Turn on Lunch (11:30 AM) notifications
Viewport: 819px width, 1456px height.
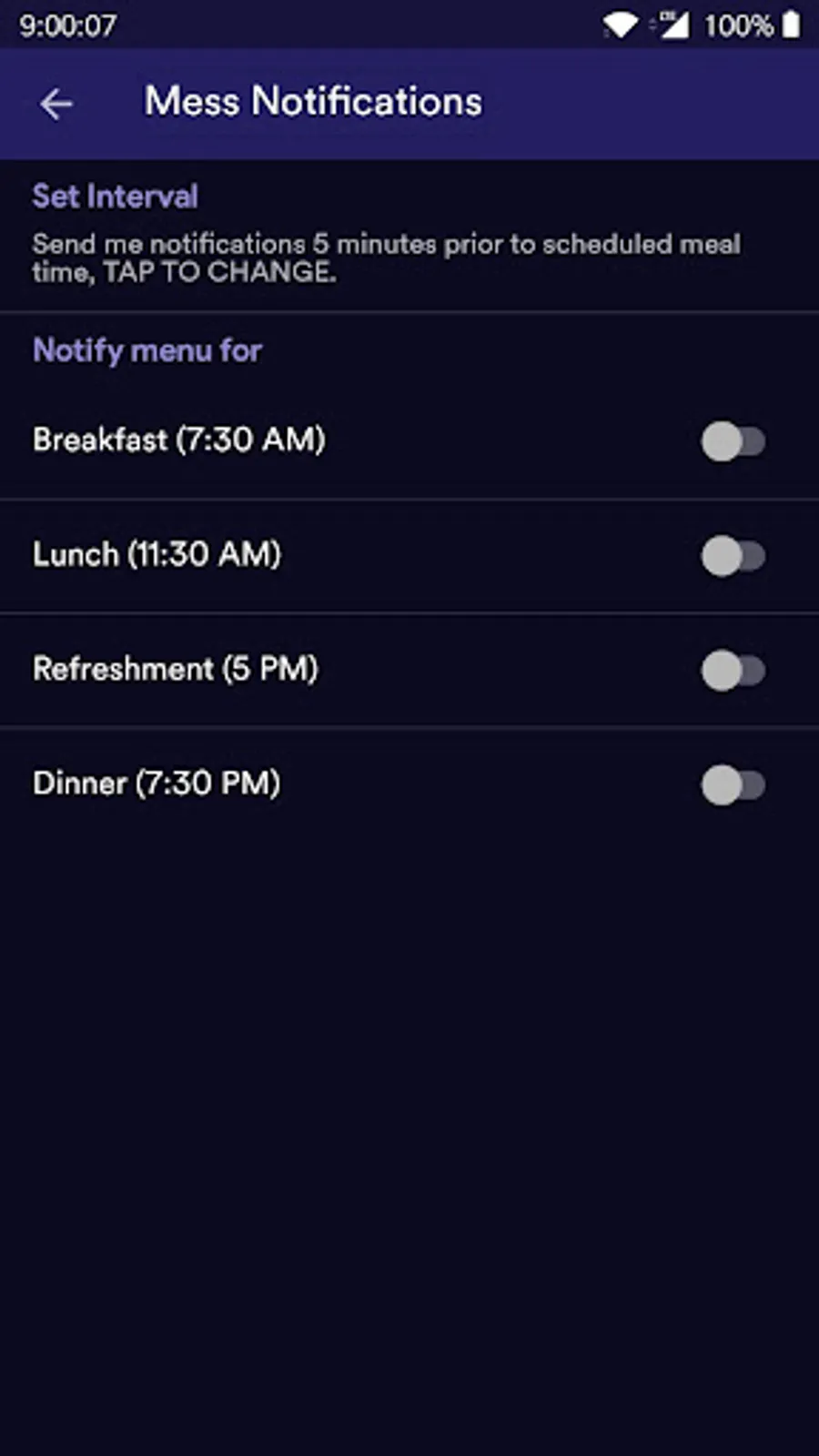(x=733, y=556)
